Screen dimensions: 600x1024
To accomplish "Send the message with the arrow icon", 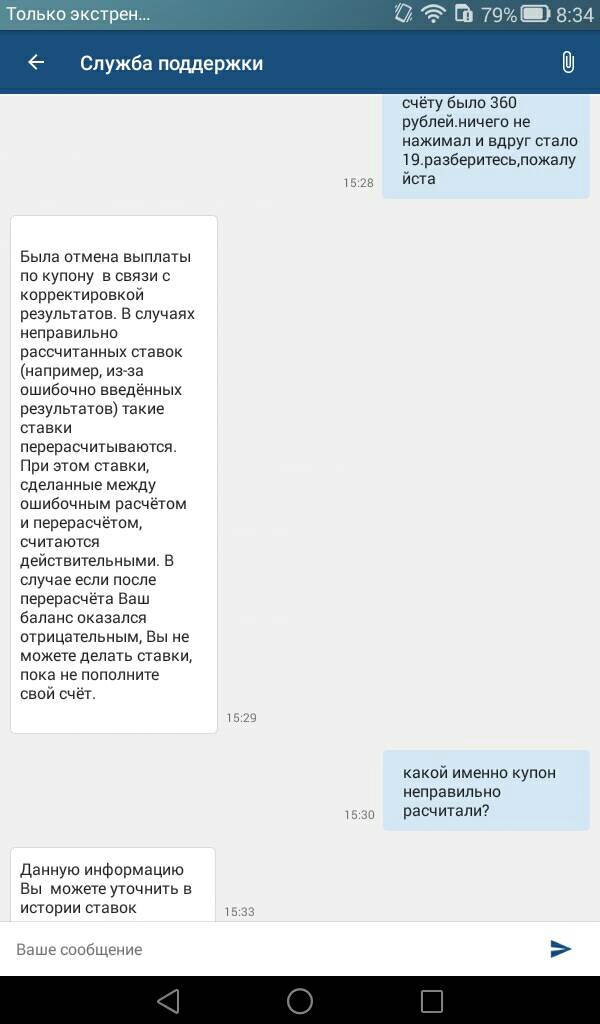I will pos(561,949).
